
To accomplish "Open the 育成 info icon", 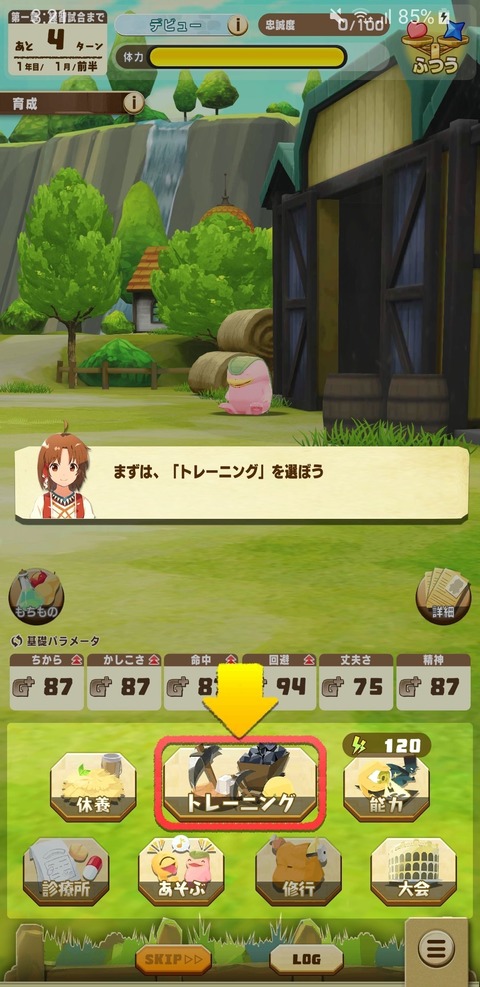I will click(x=133, y=103).
